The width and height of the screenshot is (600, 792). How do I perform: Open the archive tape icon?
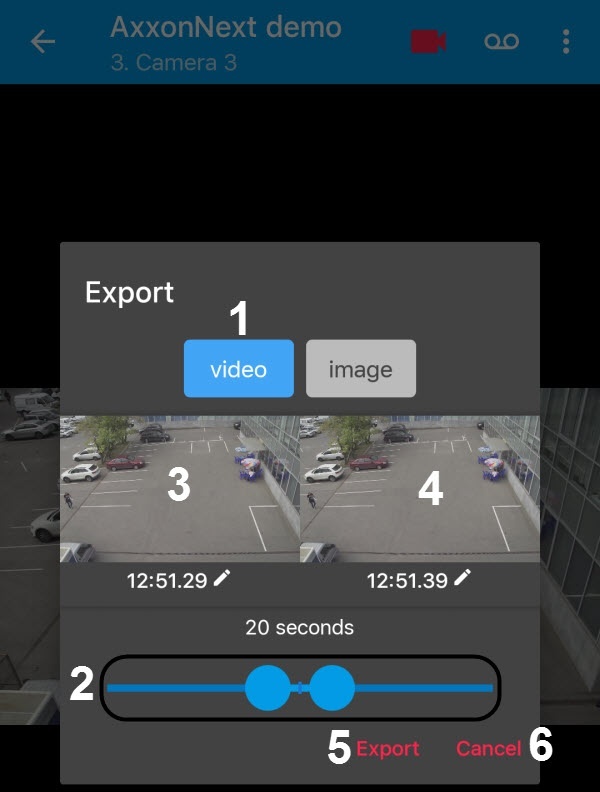tap(501, 42)
